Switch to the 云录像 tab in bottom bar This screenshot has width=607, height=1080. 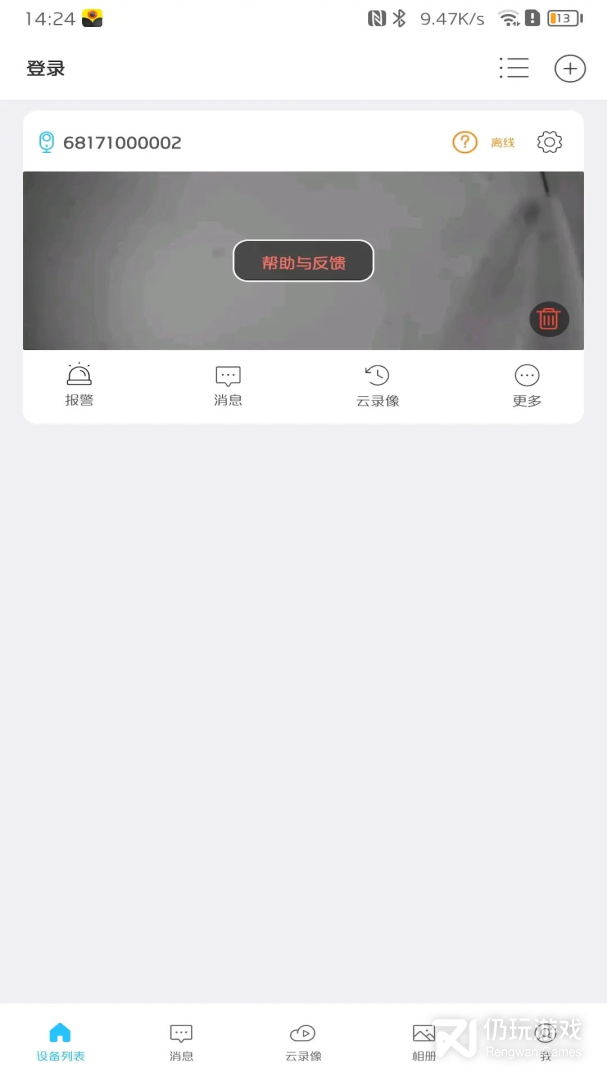(x=303, y=1042)
